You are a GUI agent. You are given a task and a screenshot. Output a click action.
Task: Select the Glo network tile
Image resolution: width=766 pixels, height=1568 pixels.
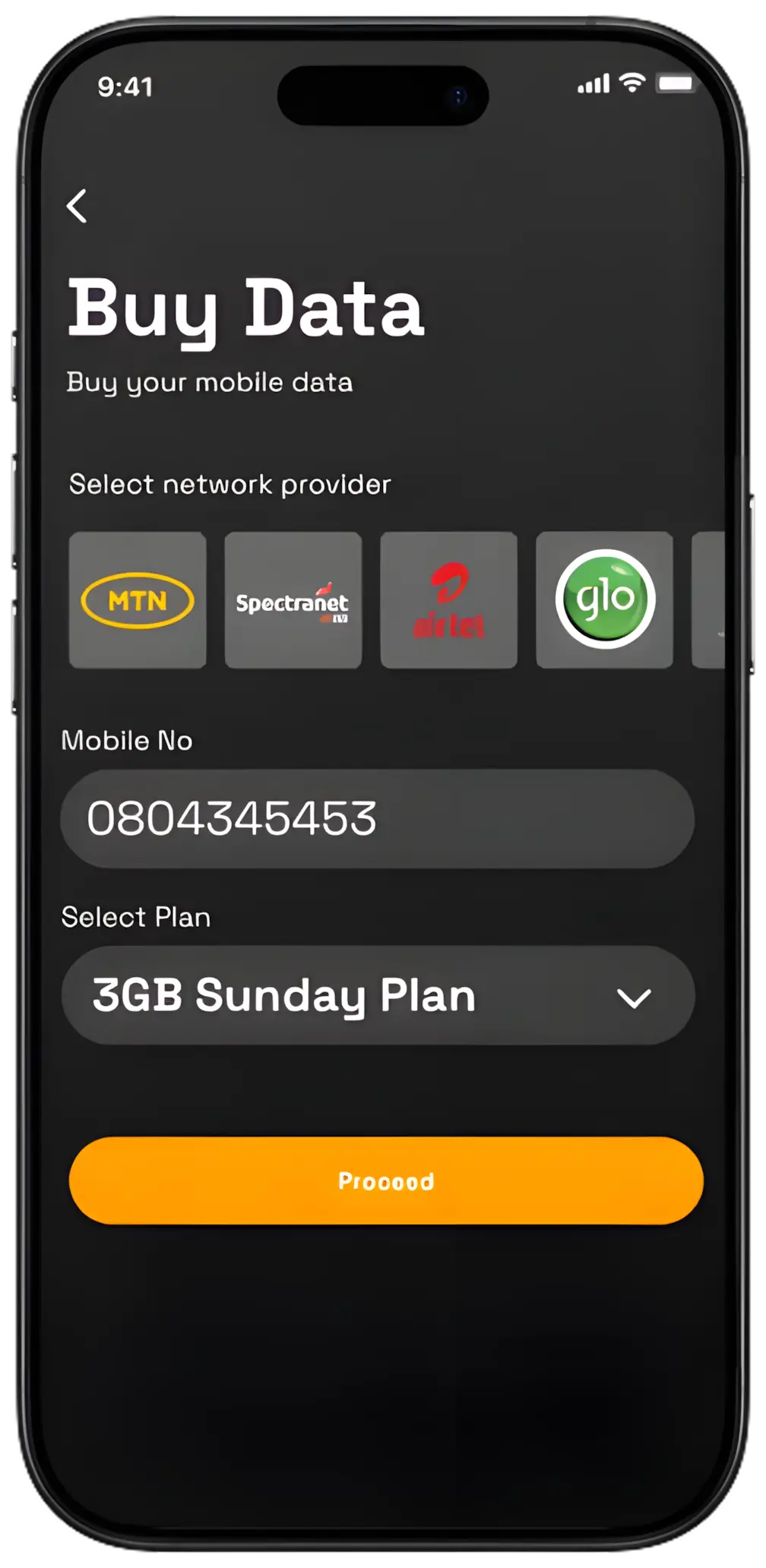point(604,600)
